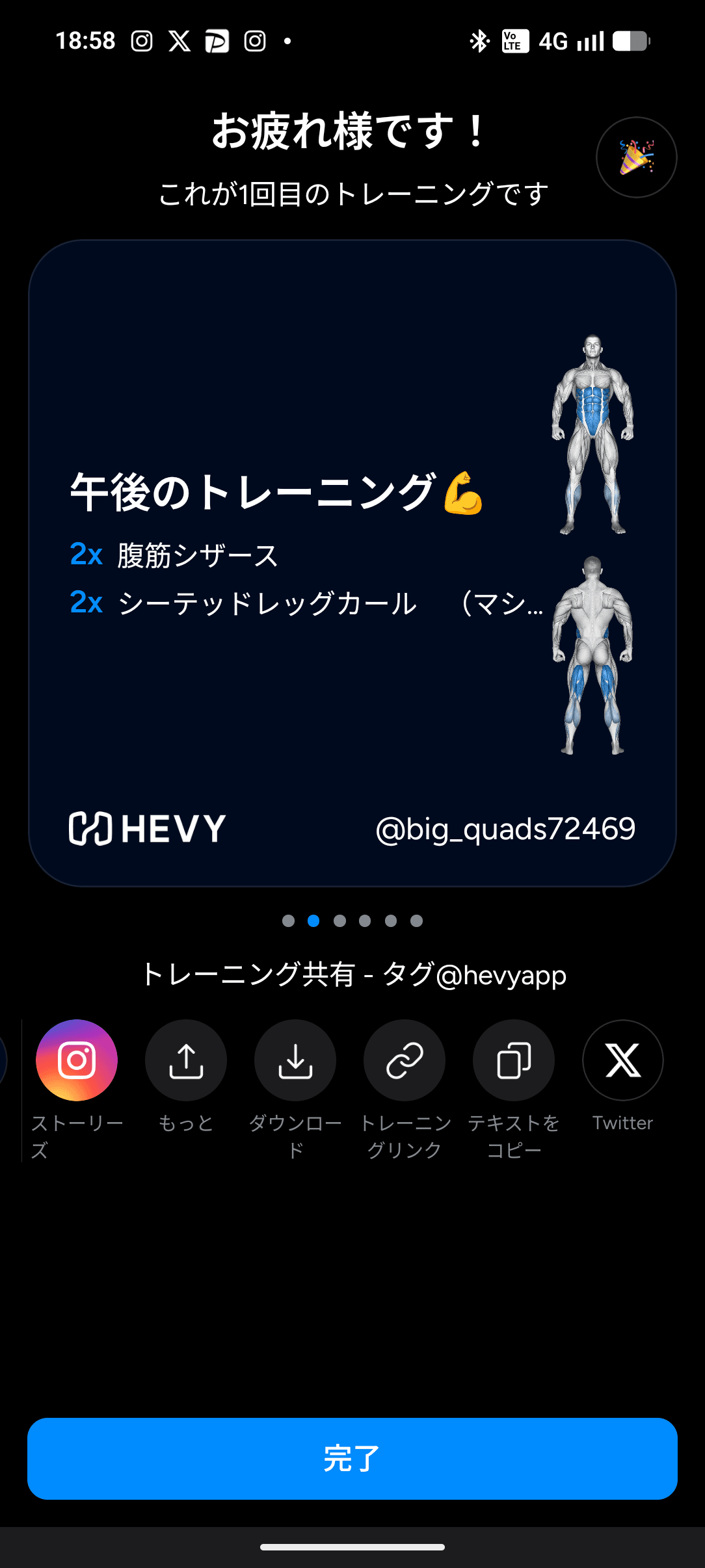
Task: Jump to the third page indicator dot
Action: [339, 921]
